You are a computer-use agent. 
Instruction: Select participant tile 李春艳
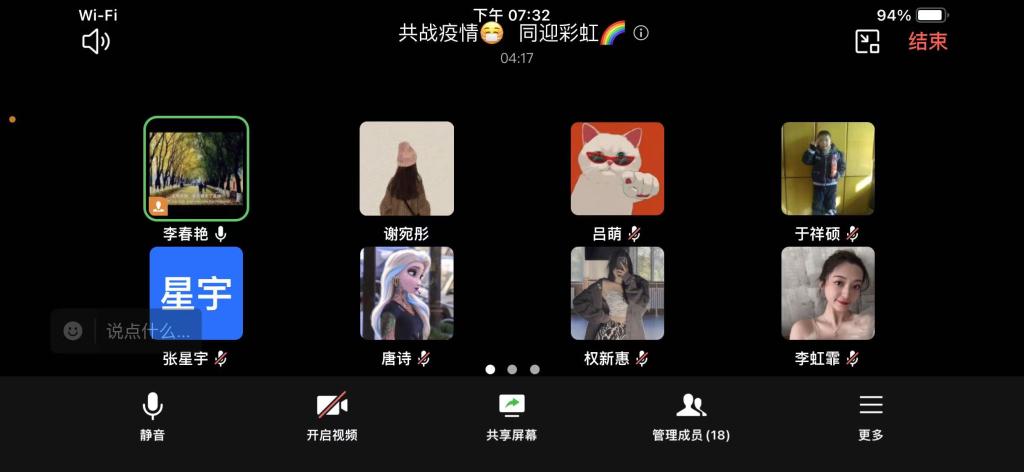point(196,169)
